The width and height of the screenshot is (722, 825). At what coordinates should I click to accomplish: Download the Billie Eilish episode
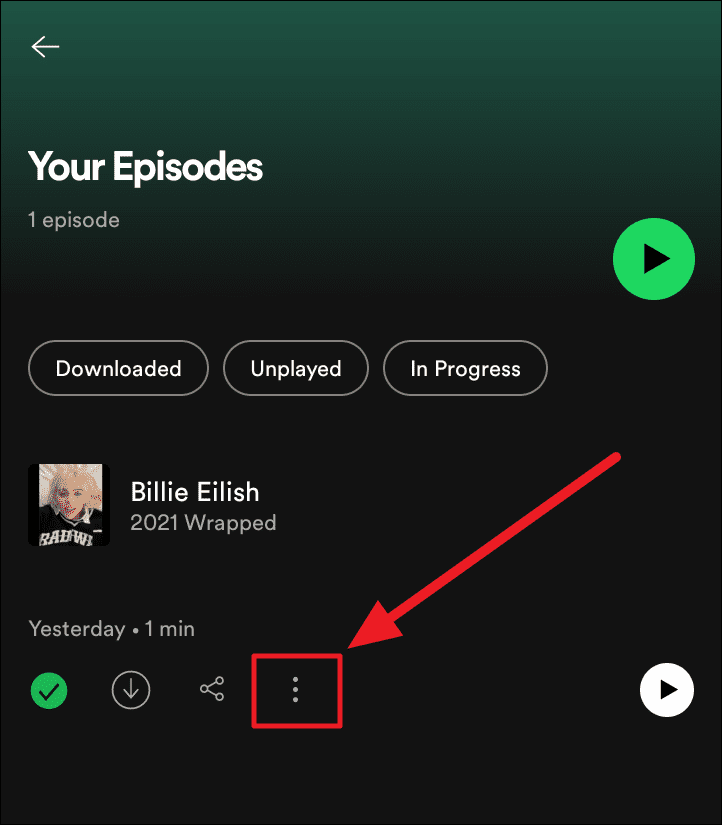[130, 690]
